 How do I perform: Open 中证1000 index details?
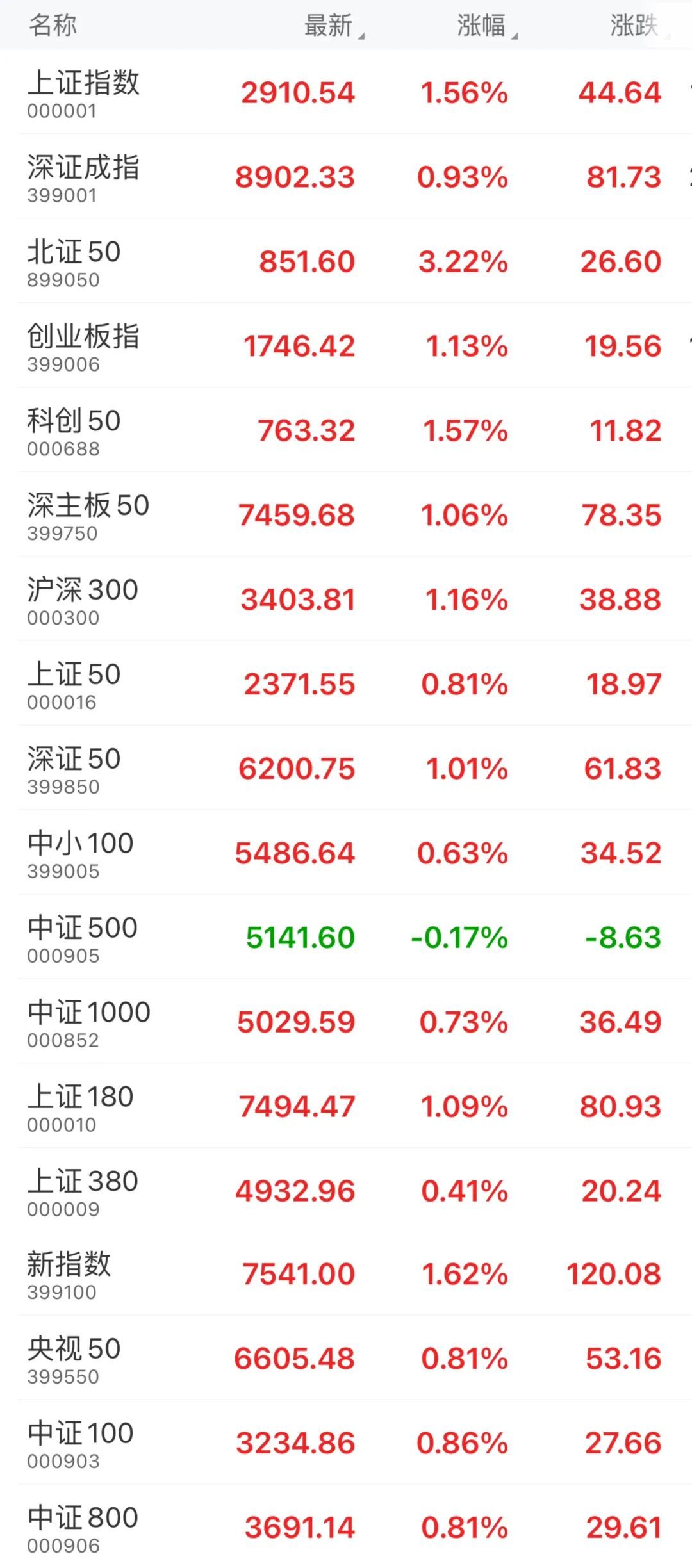(x=346, y=1022)
